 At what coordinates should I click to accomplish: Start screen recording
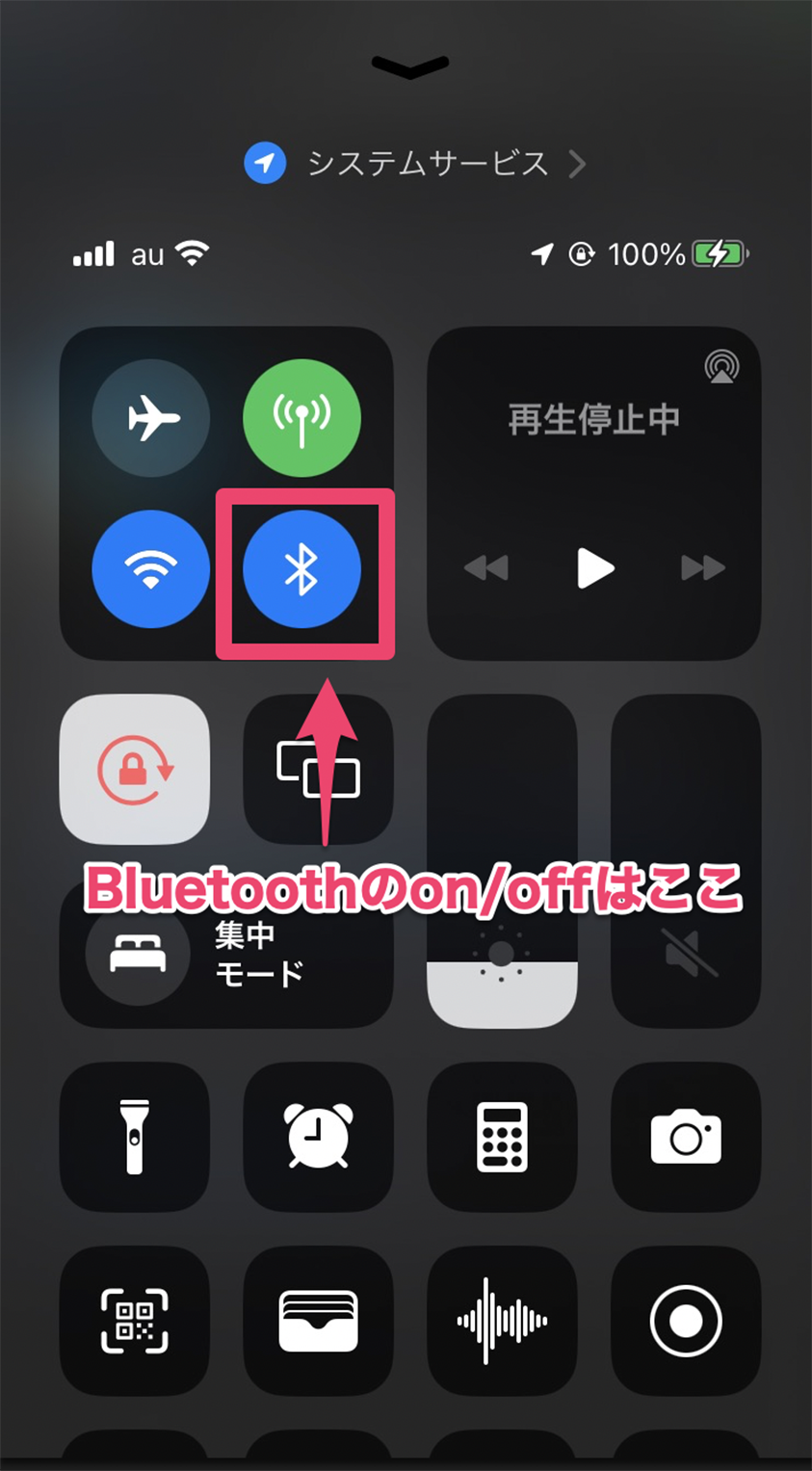pyautogui.click(x=686, y=1321)
